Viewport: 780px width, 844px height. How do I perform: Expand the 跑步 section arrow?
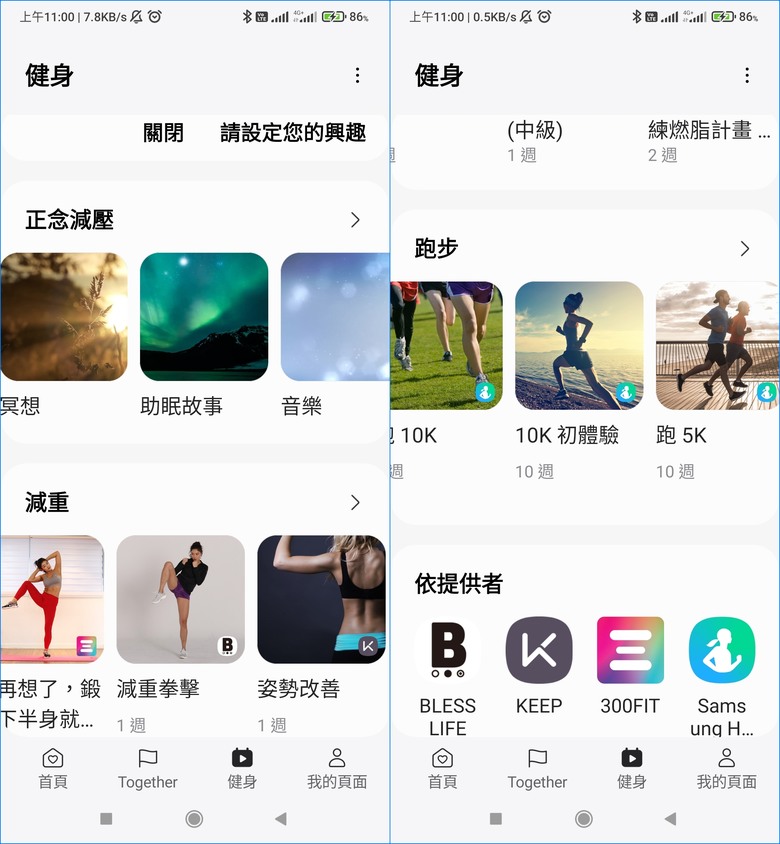point(744,248)
